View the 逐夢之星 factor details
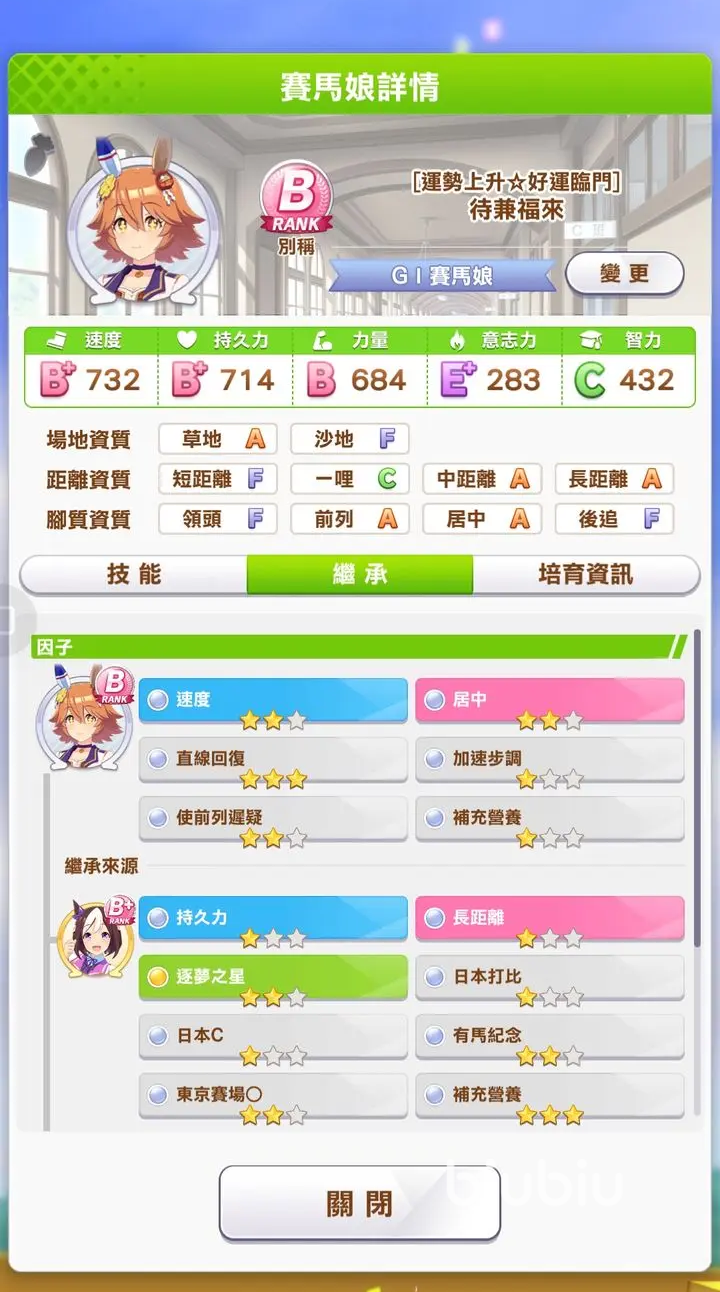This screenshot has height=1292, width=720. 273,976
